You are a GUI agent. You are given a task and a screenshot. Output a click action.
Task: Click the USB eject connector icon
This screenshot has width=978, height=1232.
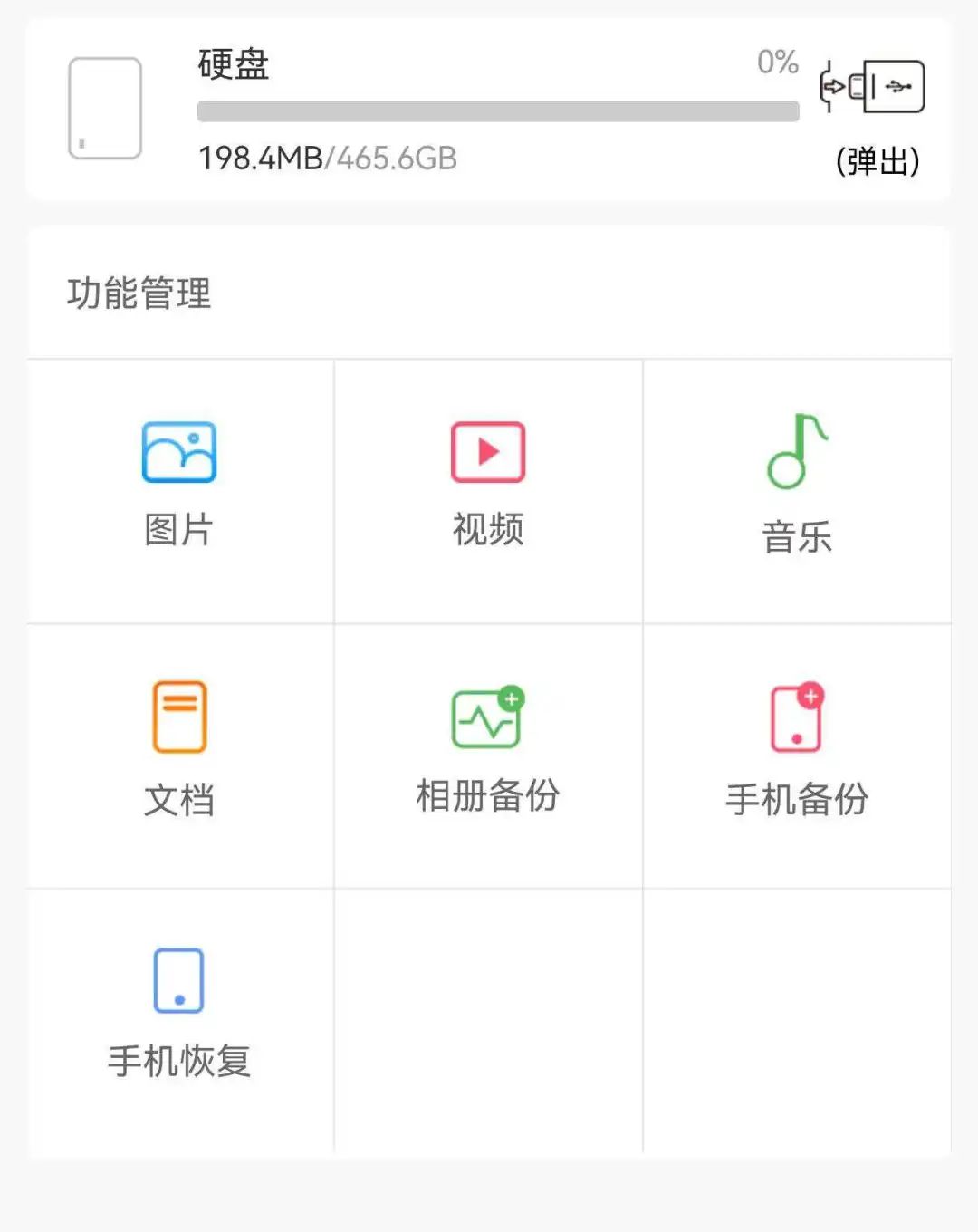pyautogui.click(x=874, y=85)
